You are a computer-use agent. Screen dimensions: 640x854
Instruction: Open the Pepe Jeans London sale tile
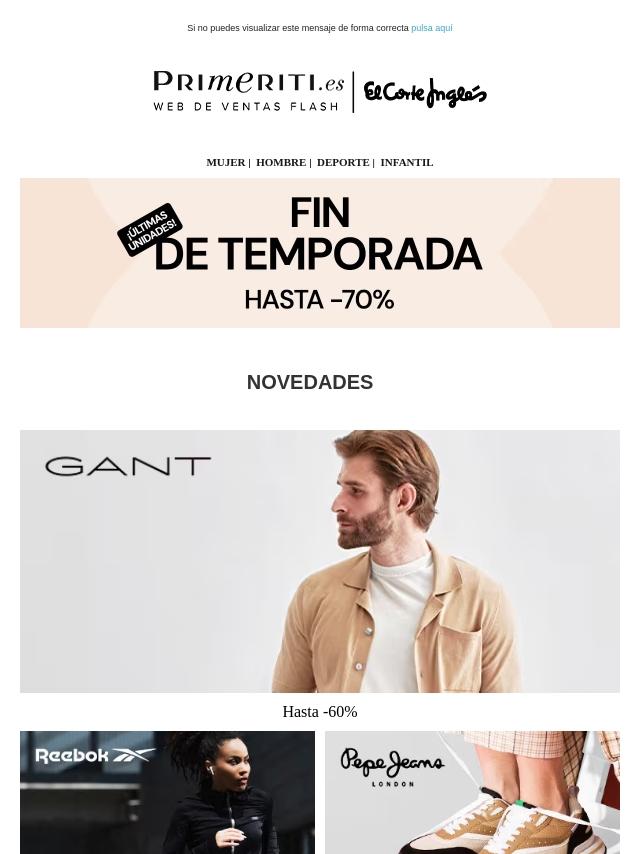(472, 792)
